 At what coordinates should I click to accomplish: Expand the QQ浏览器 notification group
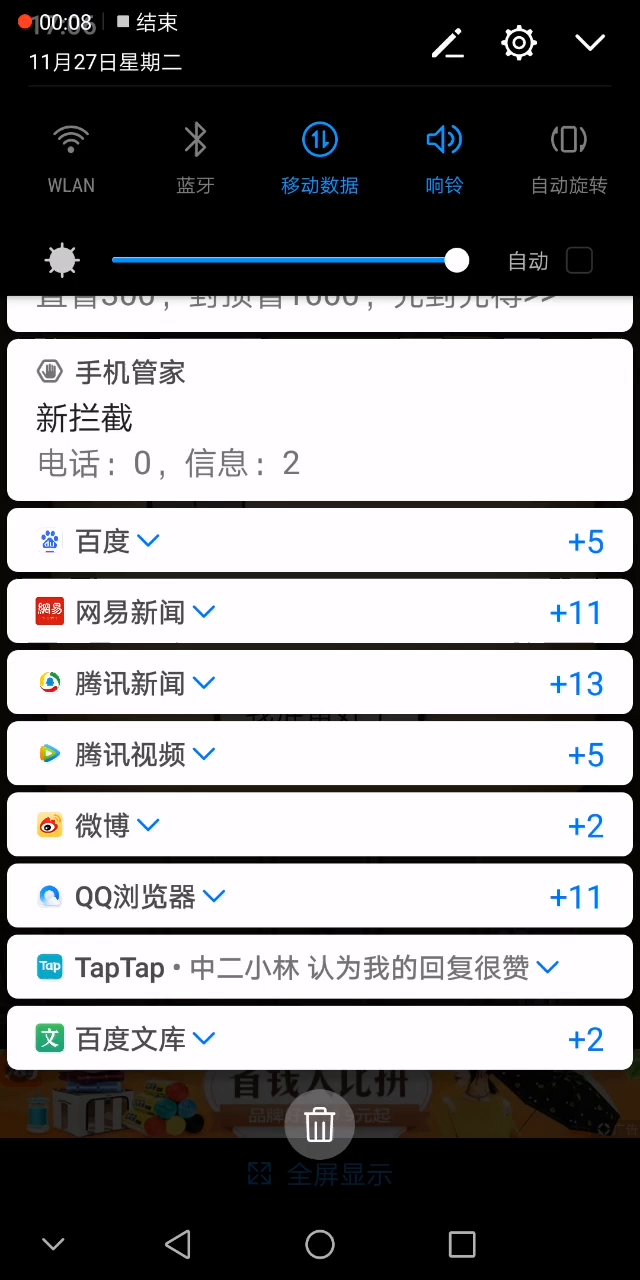[320, 896]
